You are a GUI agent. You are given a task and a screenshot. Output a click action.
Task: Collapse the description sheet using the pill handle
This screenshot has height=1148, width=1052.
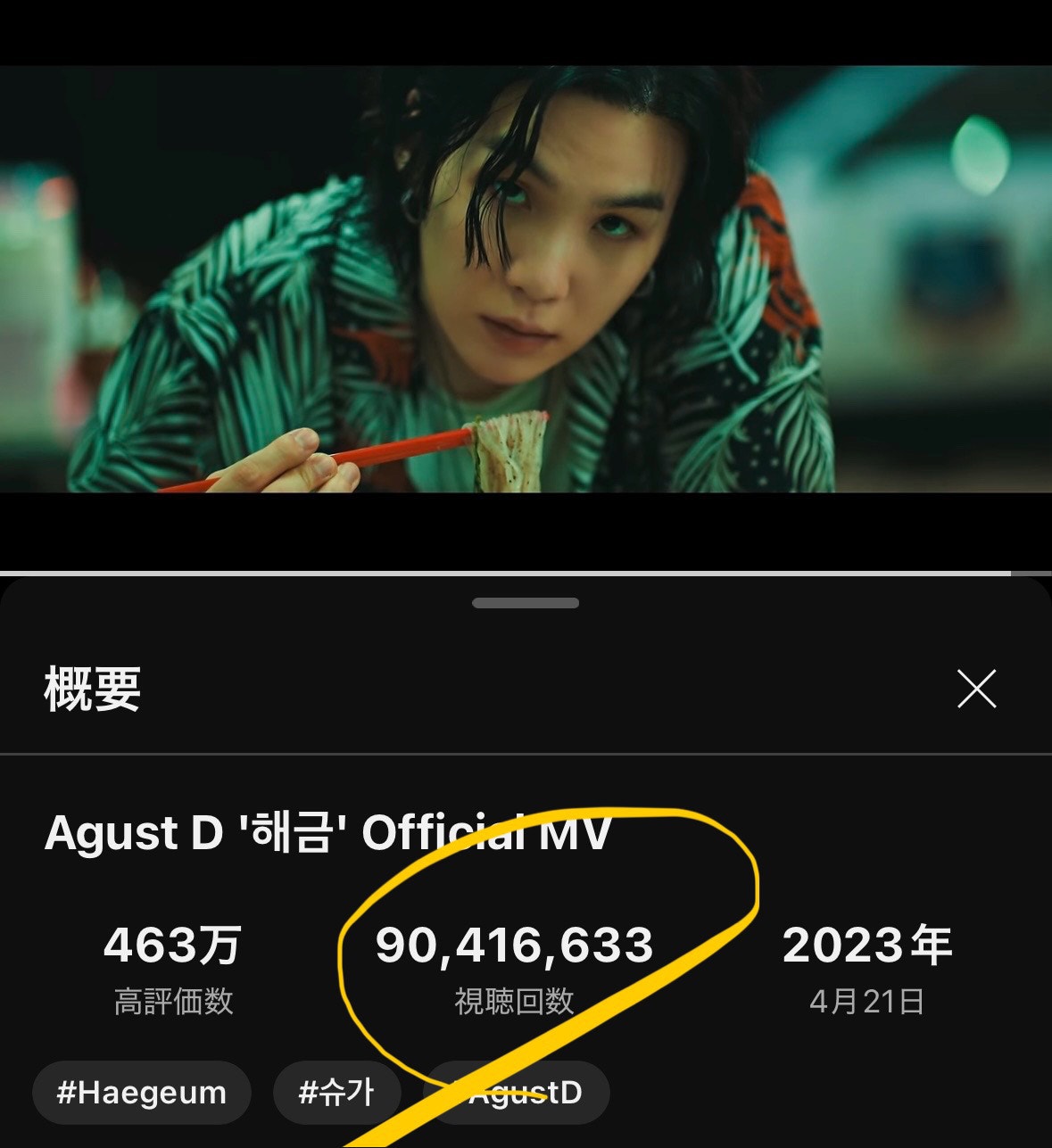(526, 604)
